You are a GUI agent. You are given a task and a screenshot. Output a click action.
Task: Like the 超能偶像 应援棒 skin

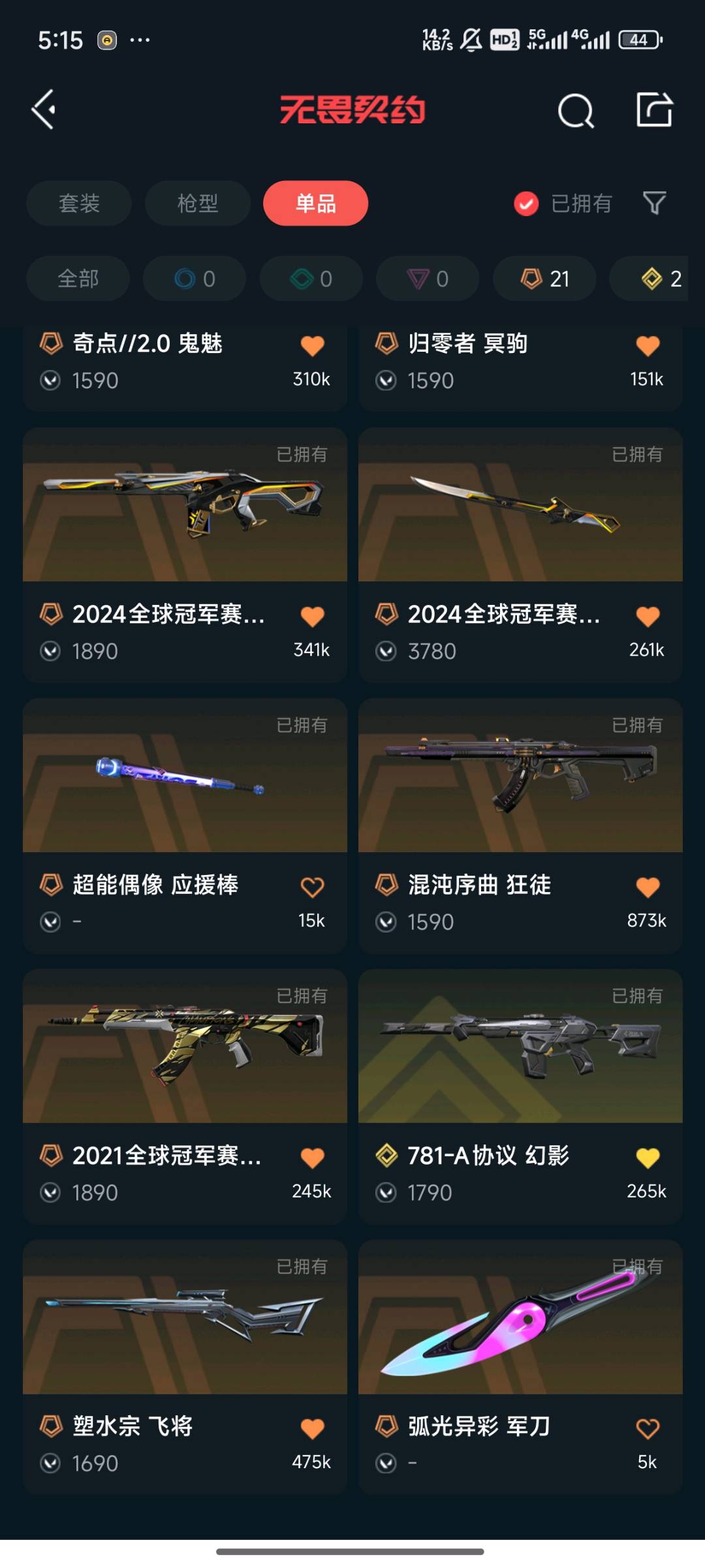click(x=312, y=887)
